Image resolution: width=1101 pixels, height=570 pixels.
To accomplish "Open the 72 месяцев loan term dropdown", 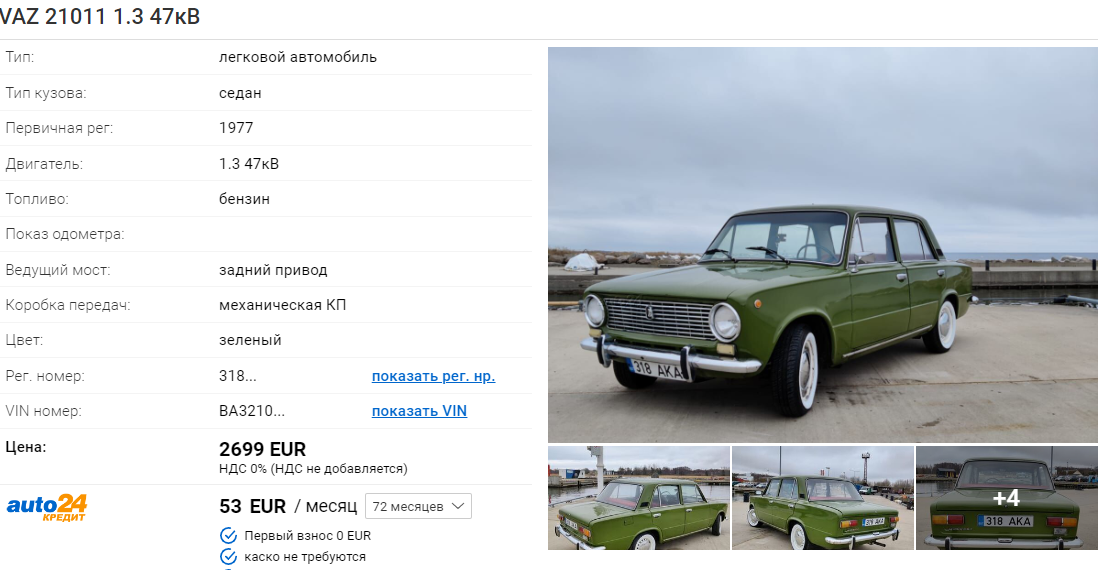I will tap(418, 506).
